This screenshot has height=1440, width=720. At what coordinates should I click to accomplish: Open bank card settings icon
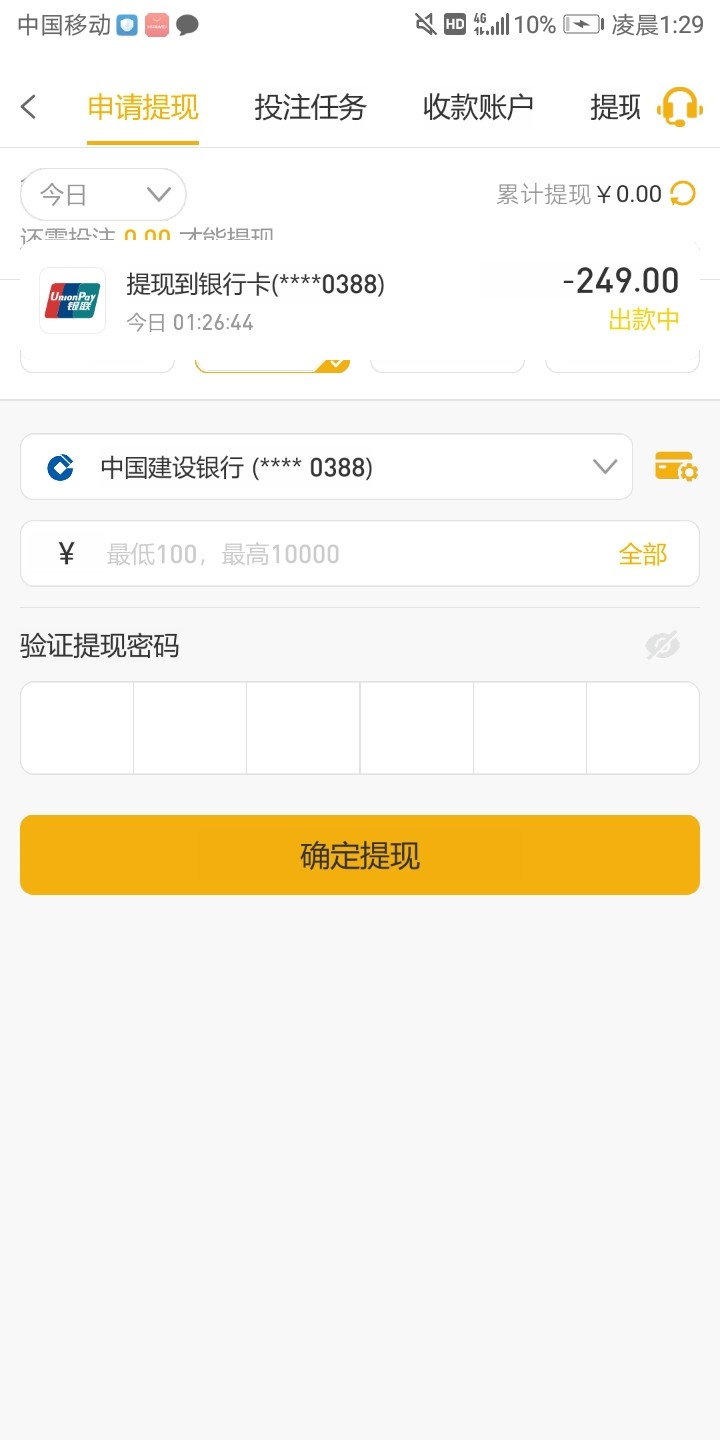[676, 467]
